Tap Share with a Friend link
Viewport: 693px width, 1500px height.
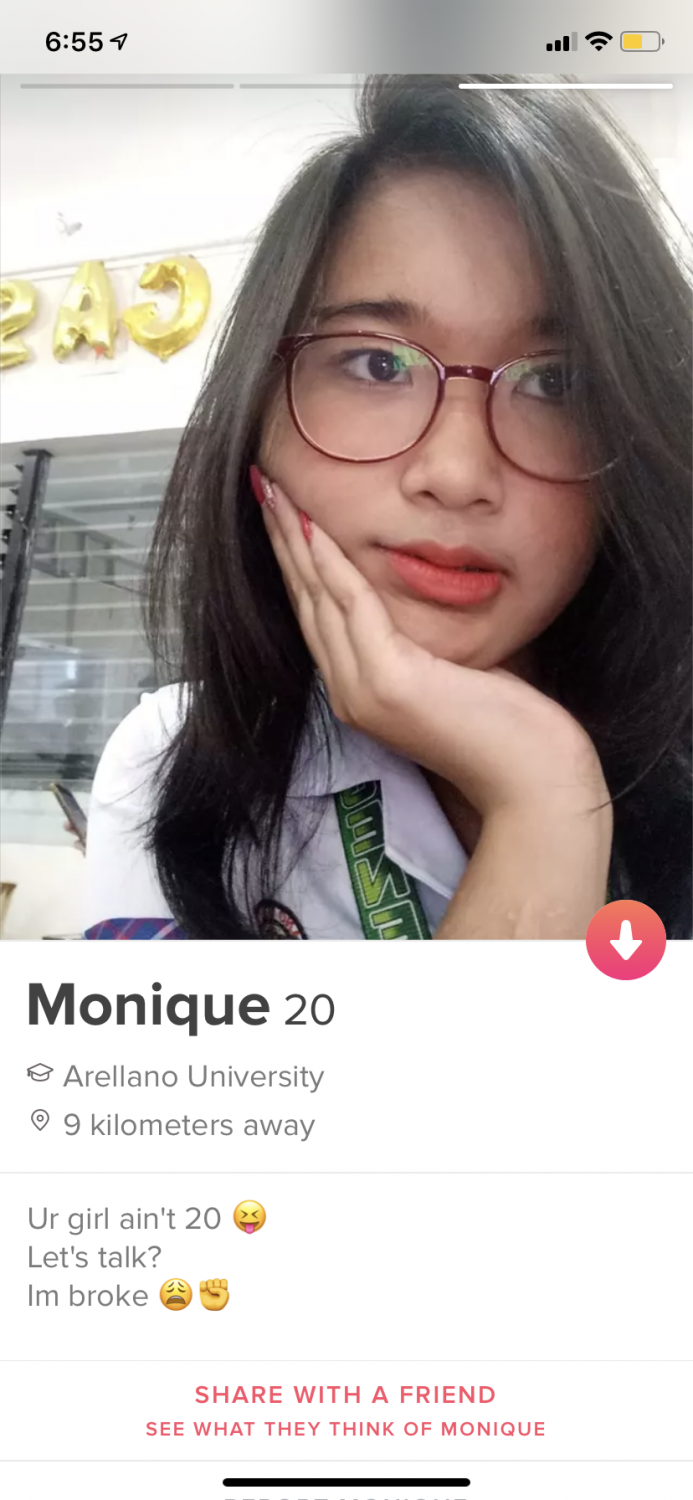click(x=345, y=1394)
